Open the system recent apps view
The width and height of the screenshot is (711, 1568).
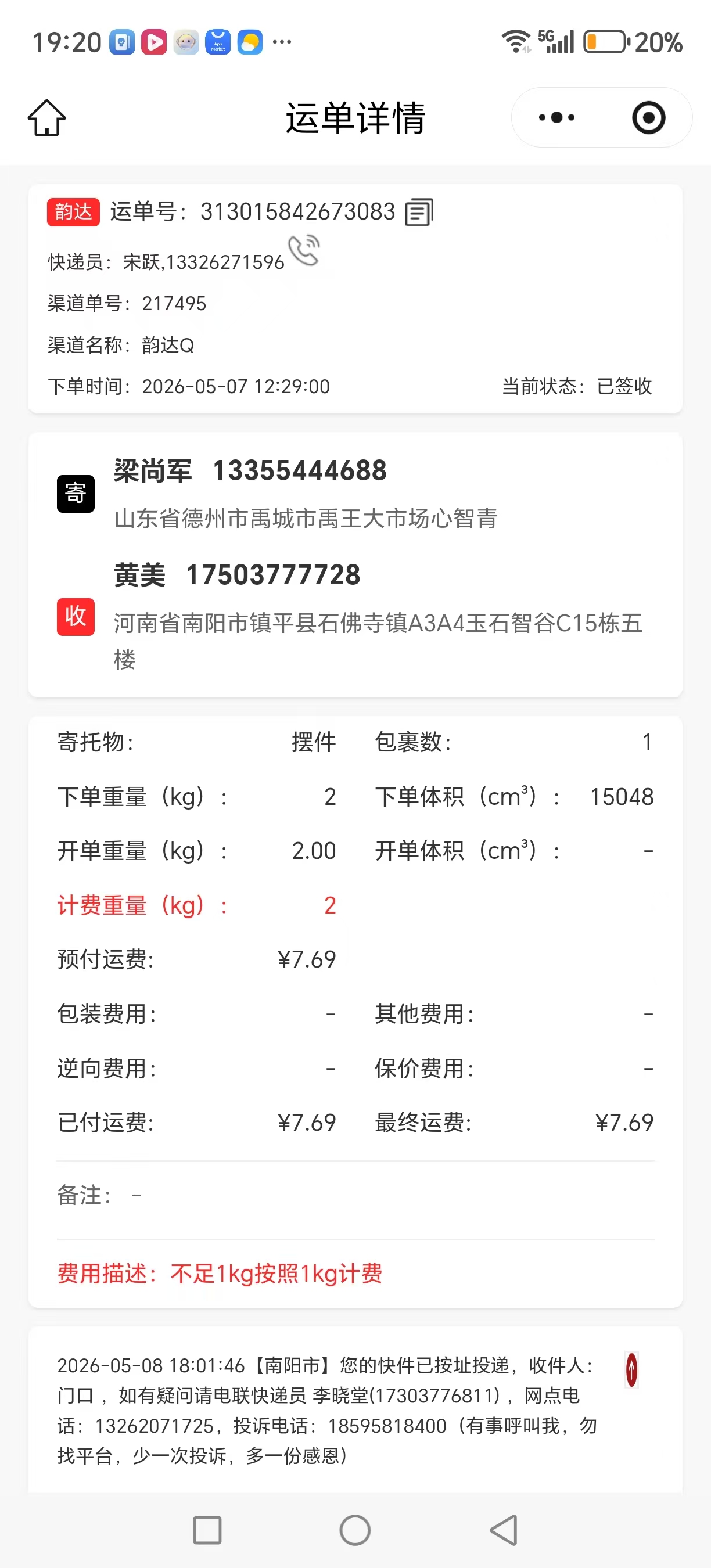[207, 1530]
